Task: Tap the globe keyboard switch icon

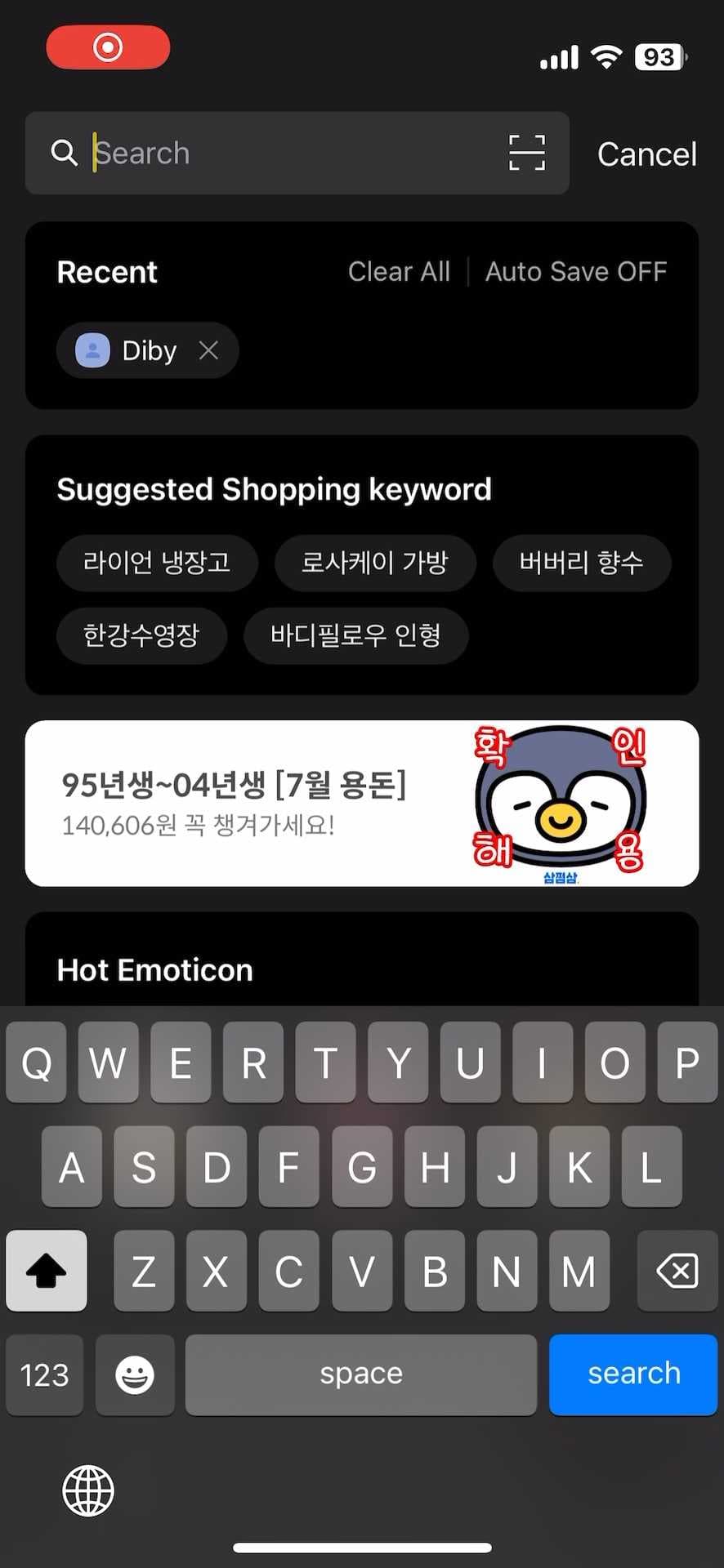Action: pos(87,1490)
